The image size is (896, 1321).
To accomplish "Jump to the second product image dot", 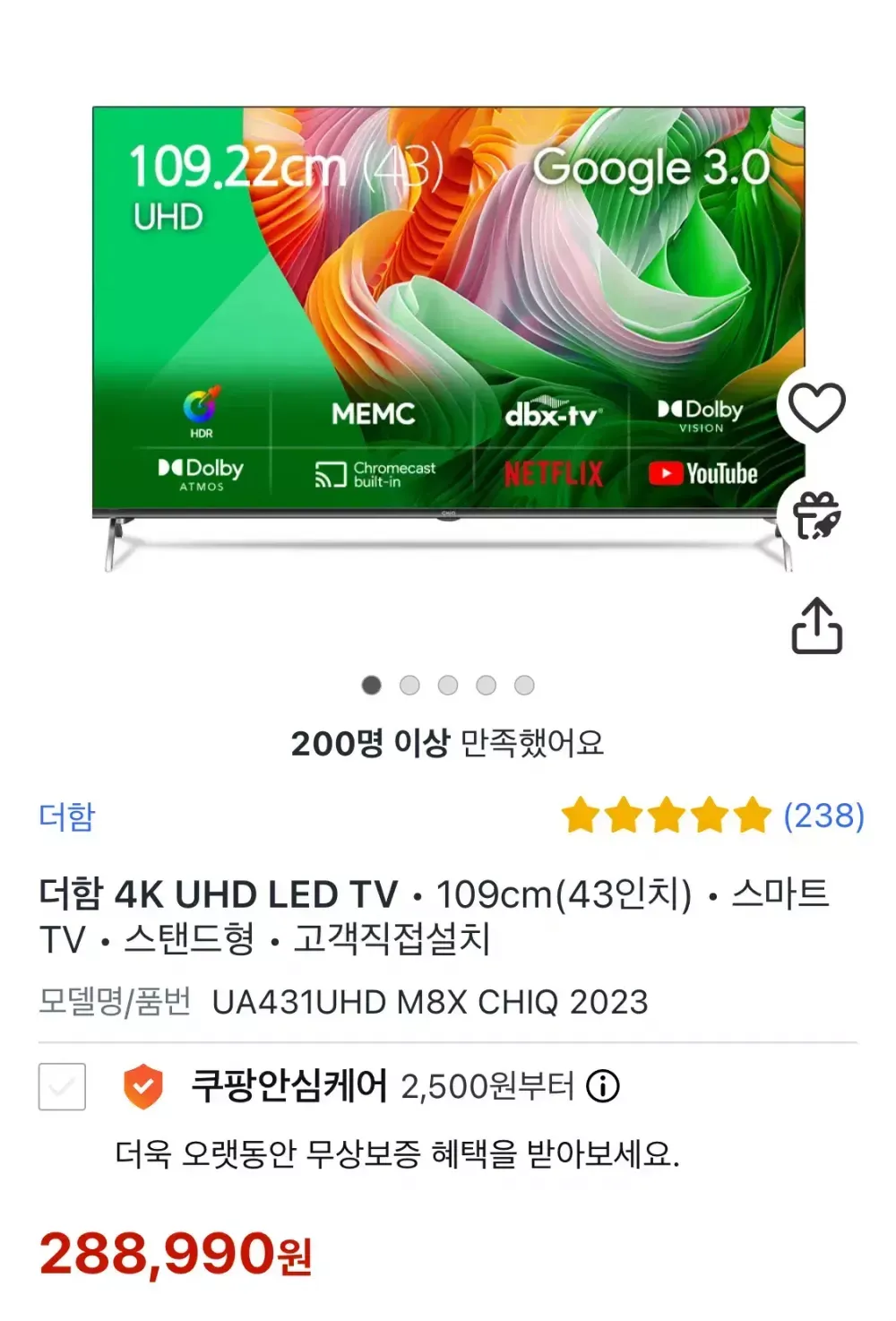I will (409, 686).
